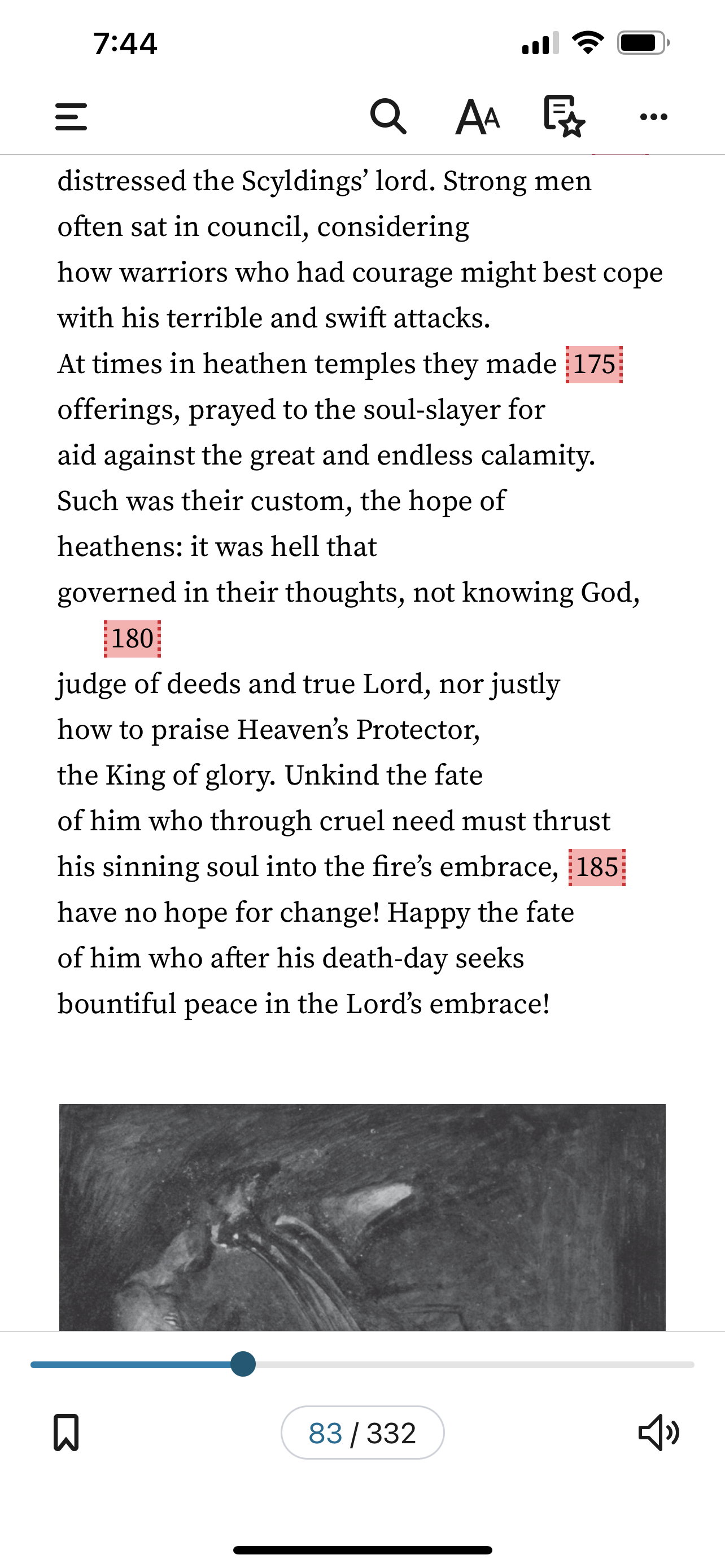Open the line 175 marker
725x1568 pixels.
[x=594, y=364]
